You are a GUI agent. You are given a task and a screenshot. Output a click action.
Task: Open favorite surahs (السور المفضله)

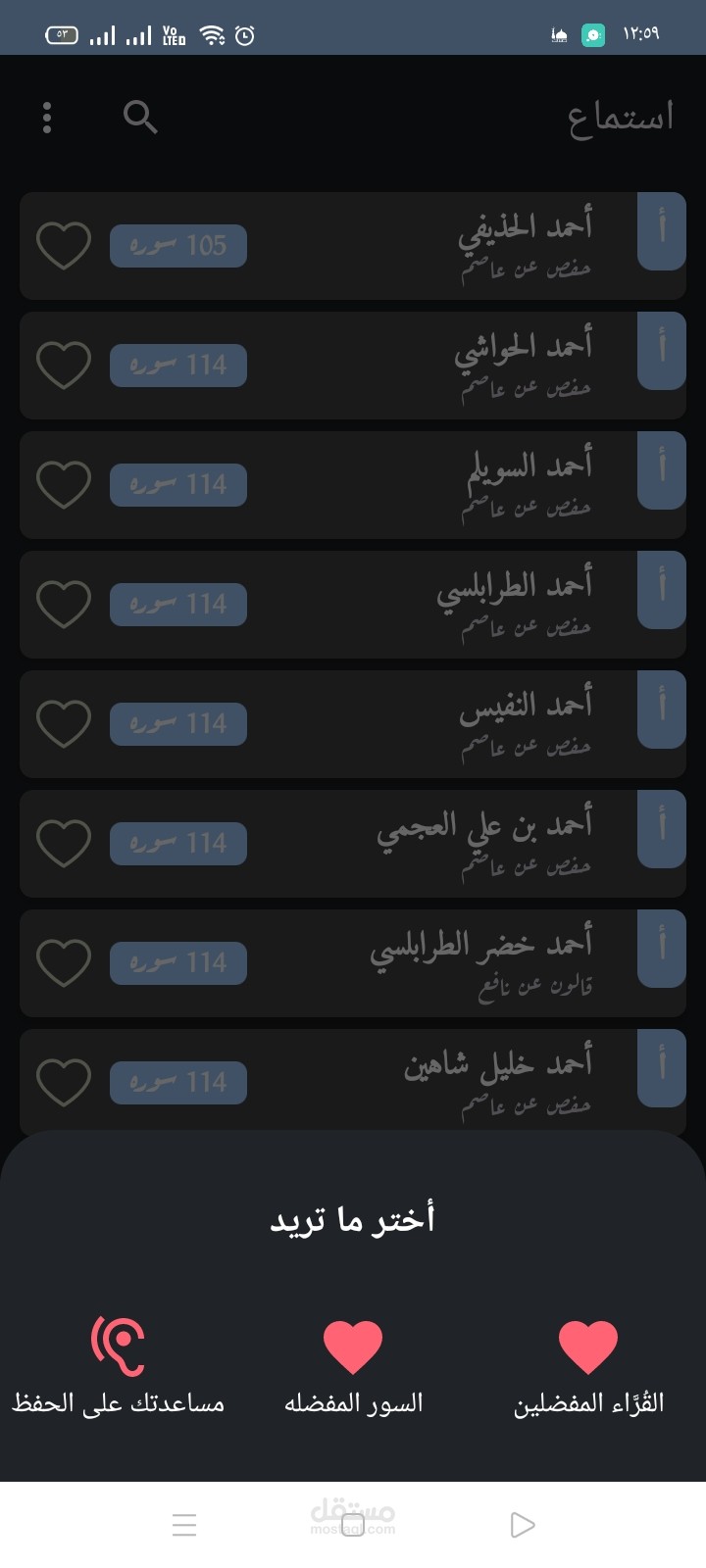point(353,1367)
